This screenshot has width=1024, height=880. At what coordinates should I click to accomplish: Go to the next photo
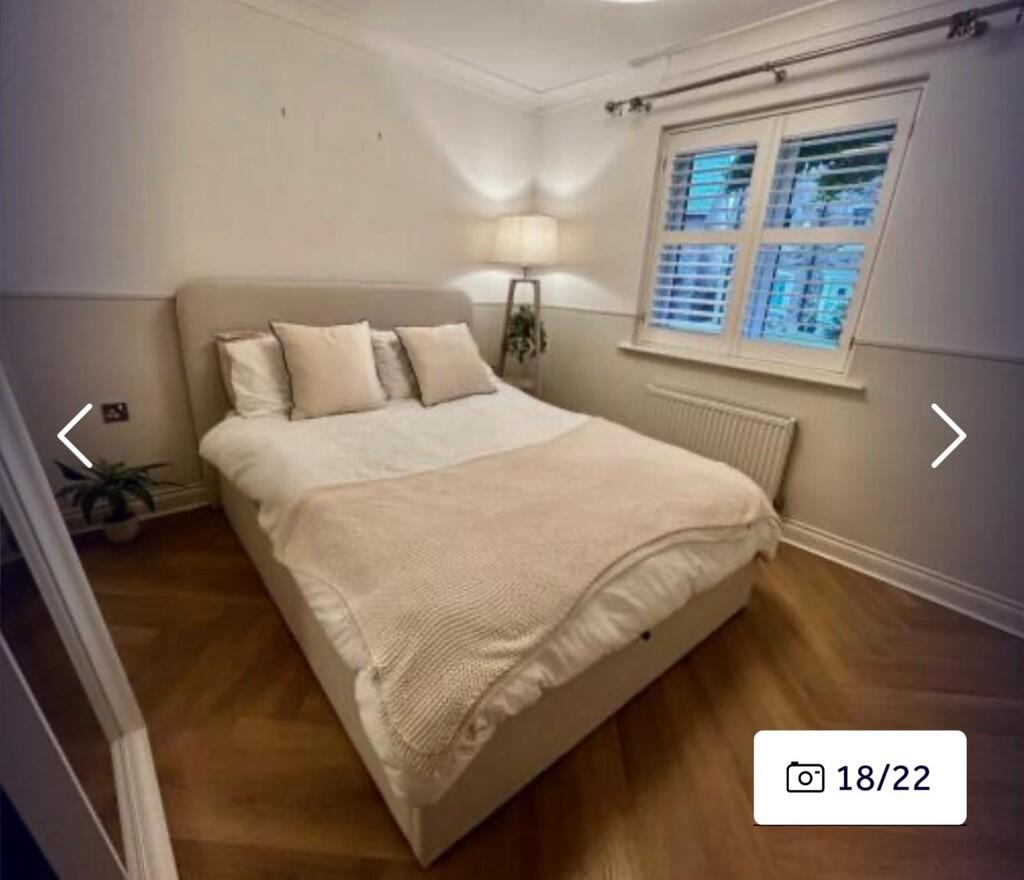tap(947, 436)
